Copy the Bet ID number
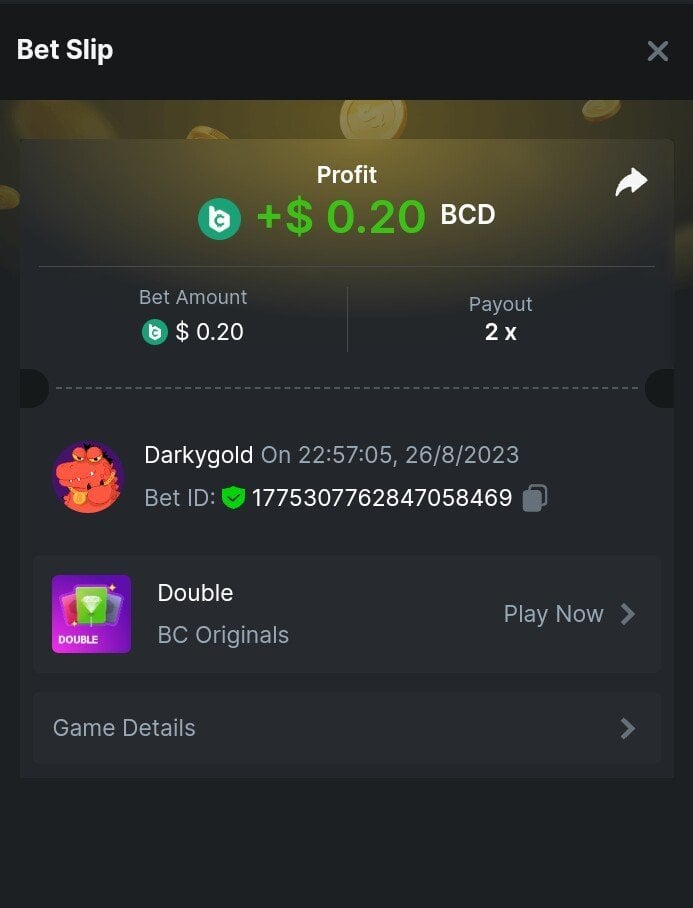Image resolution: width=693 pixels, height=908 pixels. coord(535,498)
